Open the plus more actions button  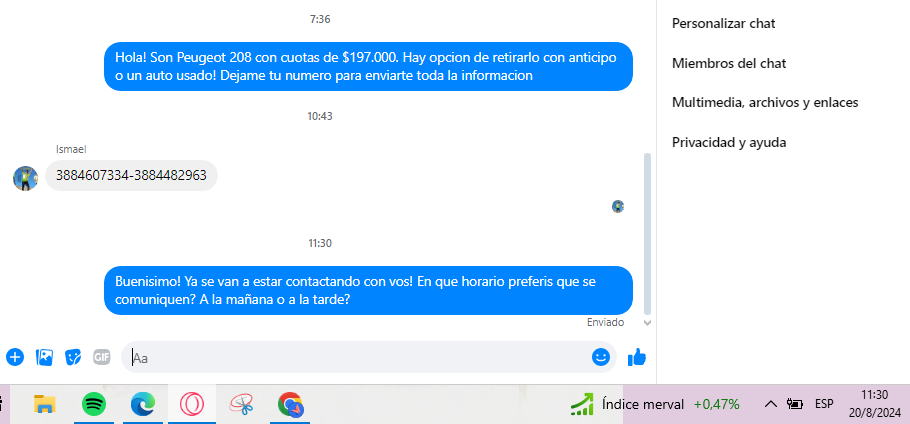point(15,357)
